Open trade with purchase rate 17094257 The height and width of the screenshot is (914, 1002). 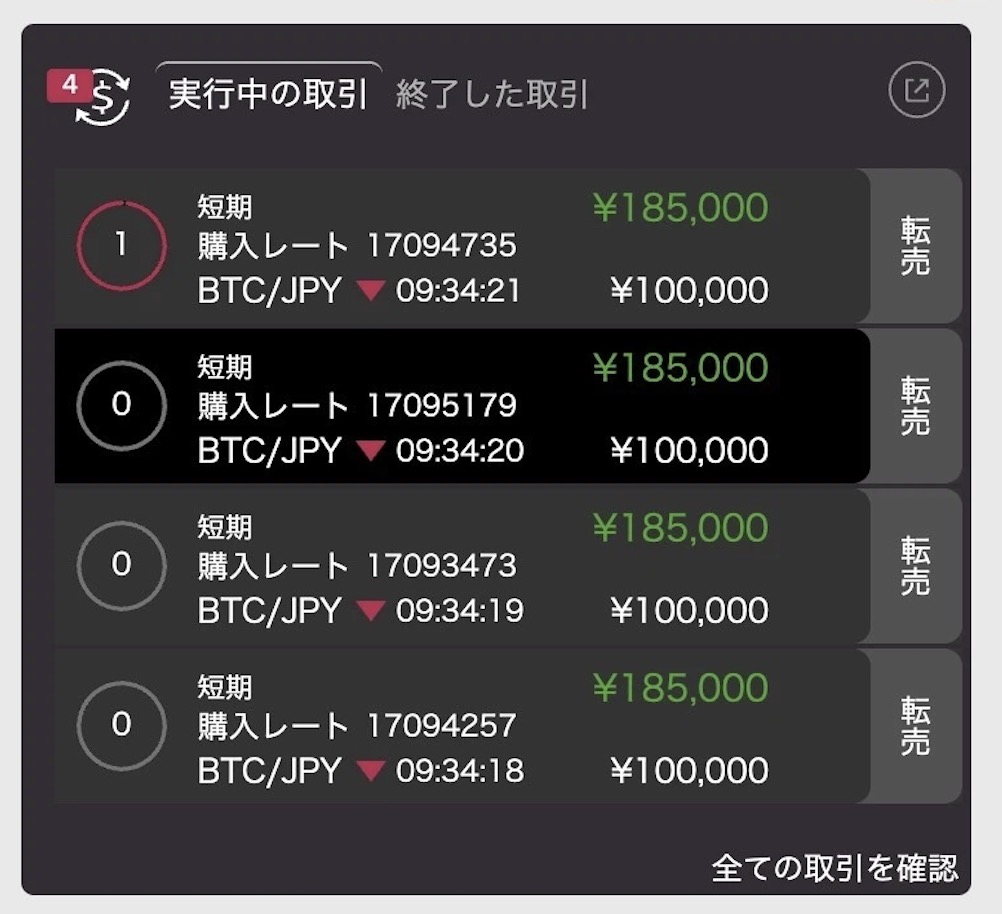pos(460,726)
